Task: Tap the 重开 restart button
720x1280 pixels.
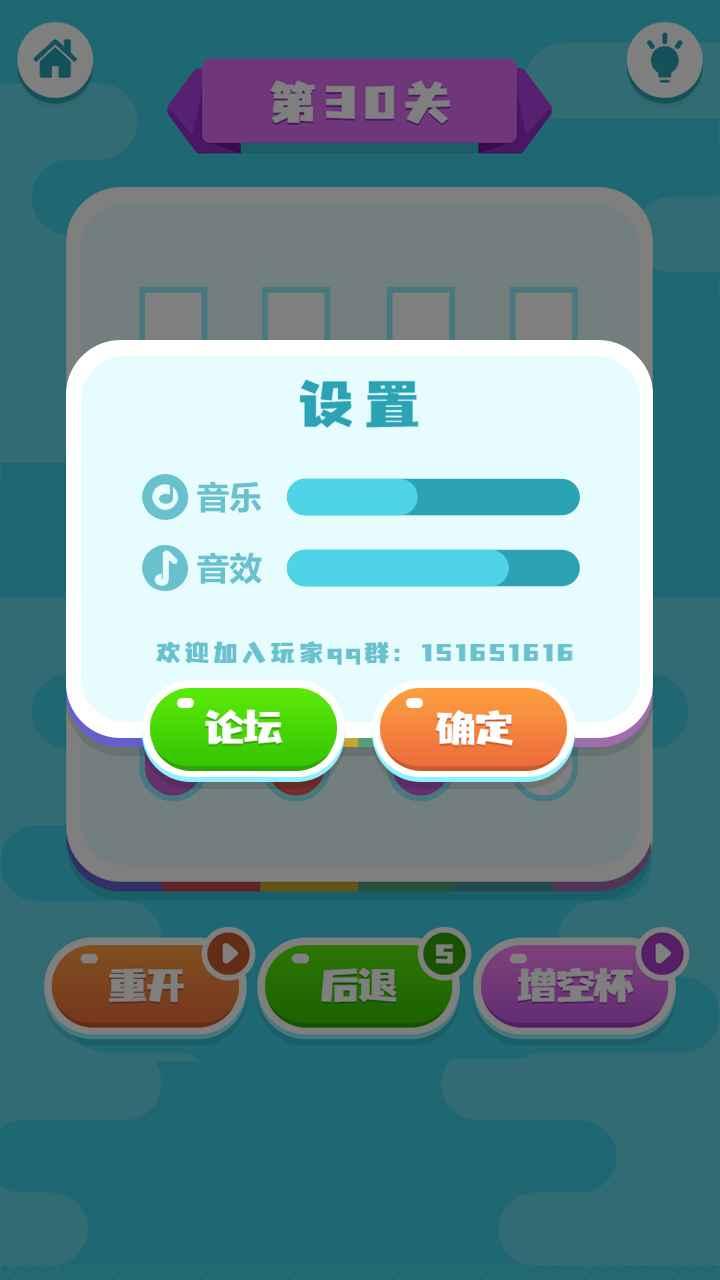Action: pyautogui.click(x=143, y=985)
